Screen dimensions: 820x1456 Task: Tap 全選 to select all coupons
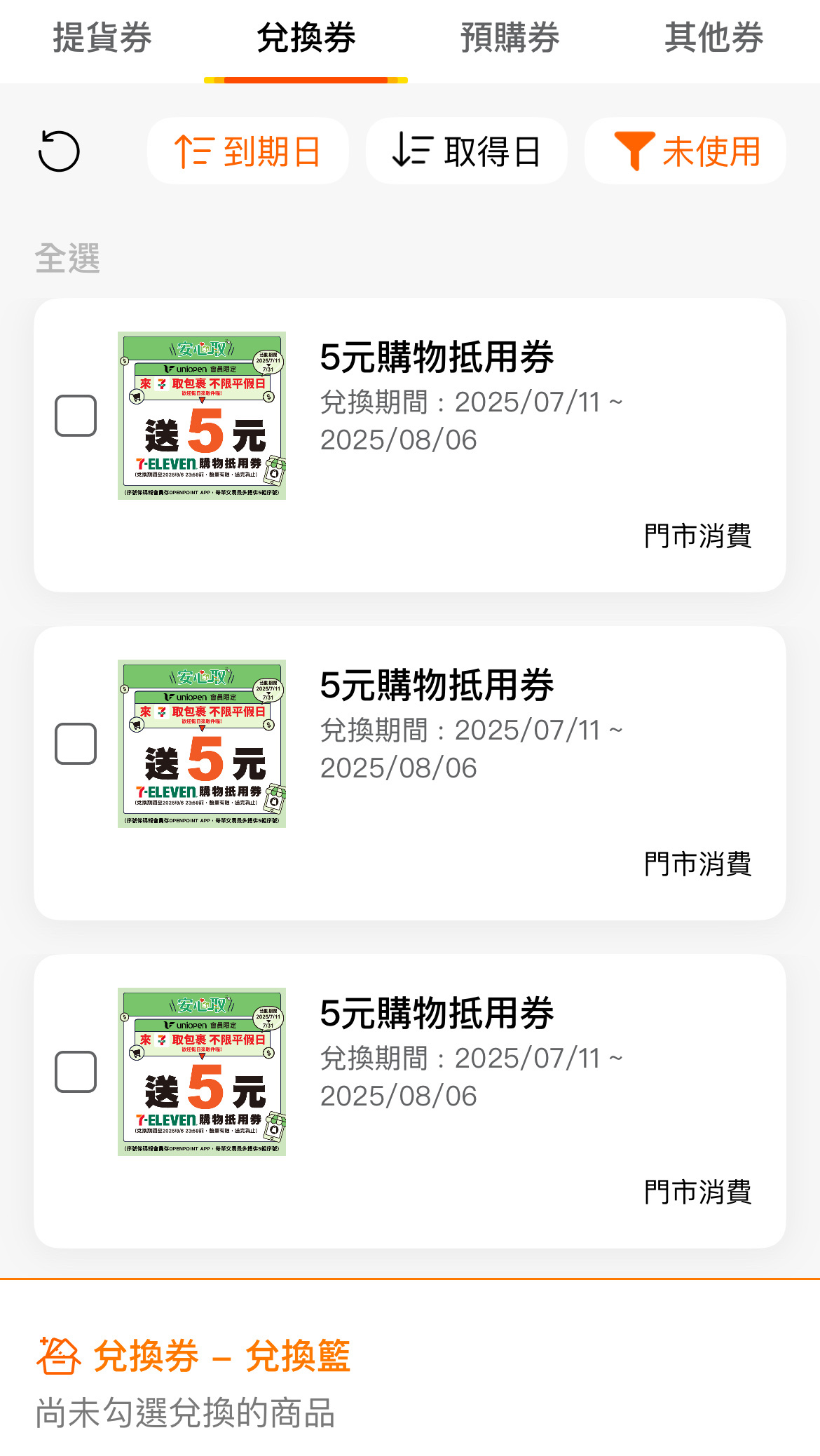68,258
